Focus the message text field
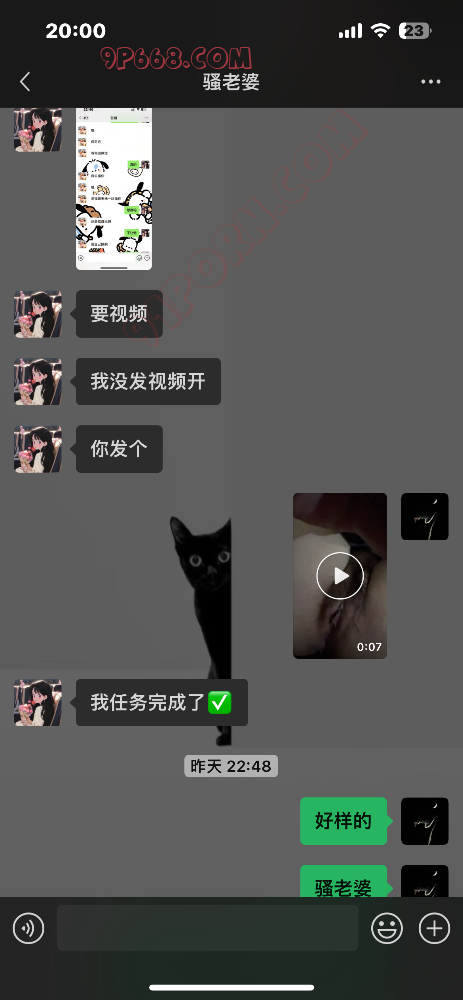The width and height of the screenshot is (463, 1000). click(207, 928)
